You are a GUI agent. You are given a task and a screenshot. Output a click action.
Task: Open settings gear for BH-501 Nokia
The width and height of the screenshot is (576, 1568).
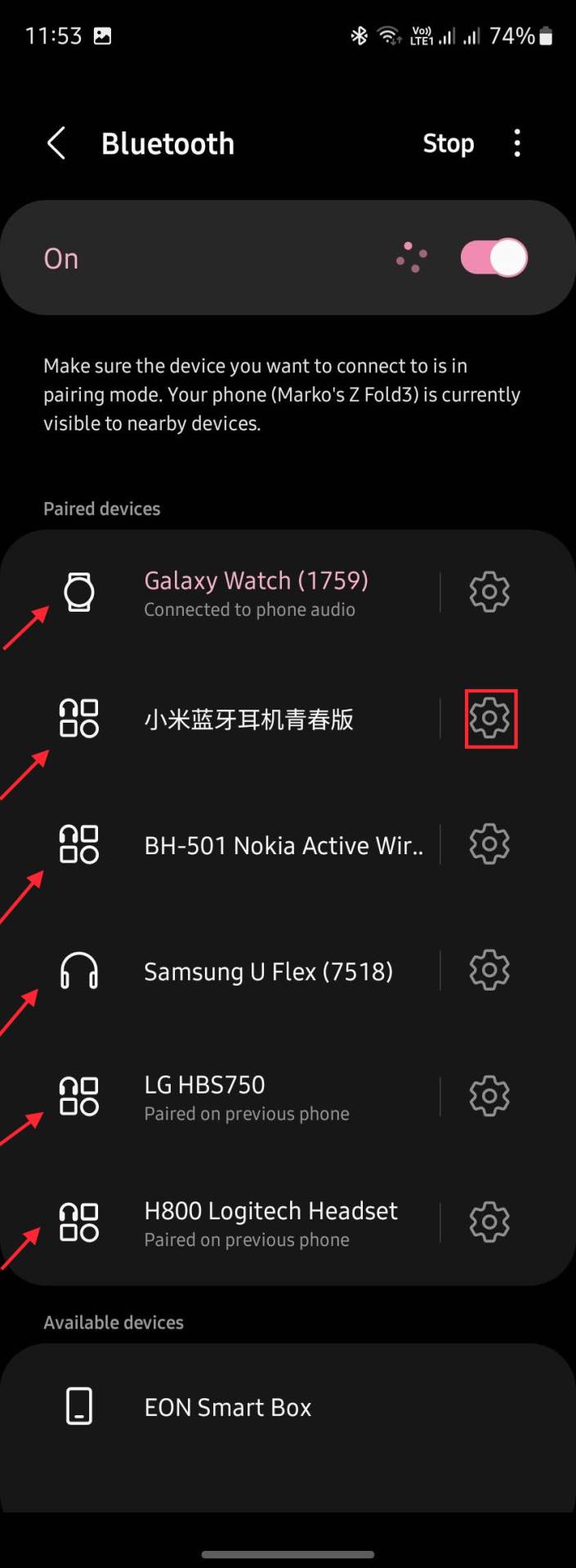[489, 844]
